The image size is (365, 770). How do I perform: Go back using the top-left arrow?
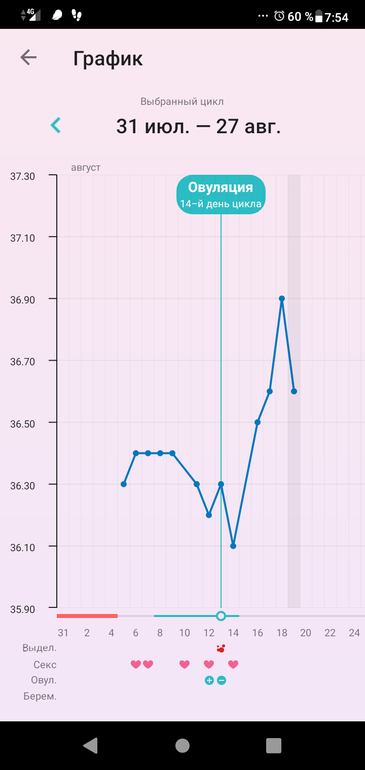coord(28,57)
